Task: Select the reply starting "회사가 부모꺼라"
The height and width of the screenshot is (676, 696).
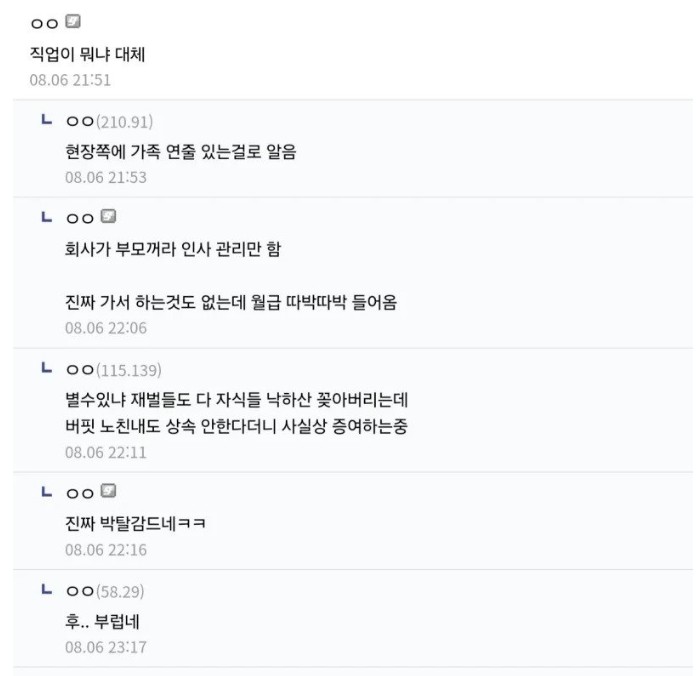Action: [172, 249]
